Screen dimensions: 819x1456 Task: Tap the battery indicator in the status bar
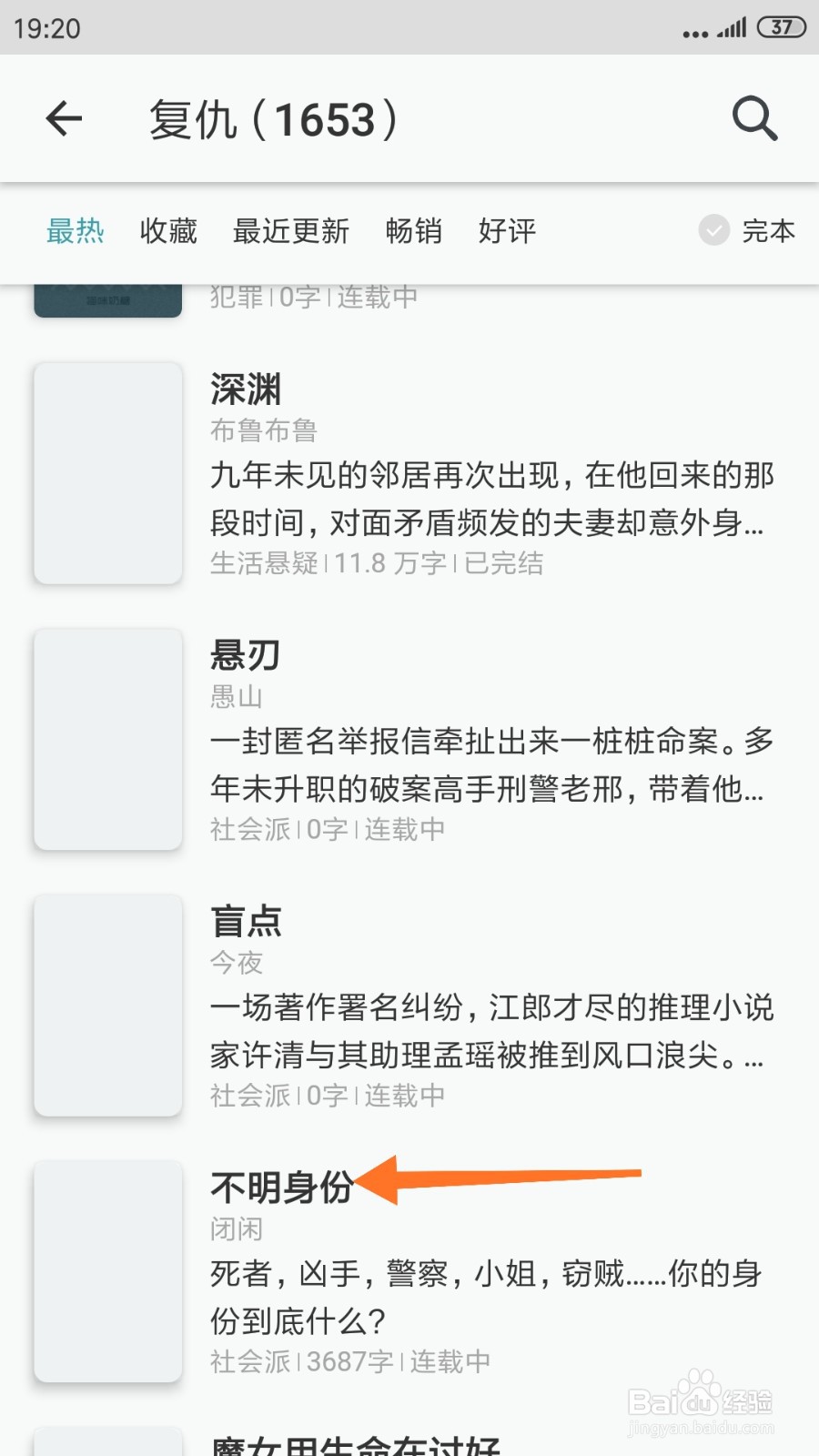(781, 27)
